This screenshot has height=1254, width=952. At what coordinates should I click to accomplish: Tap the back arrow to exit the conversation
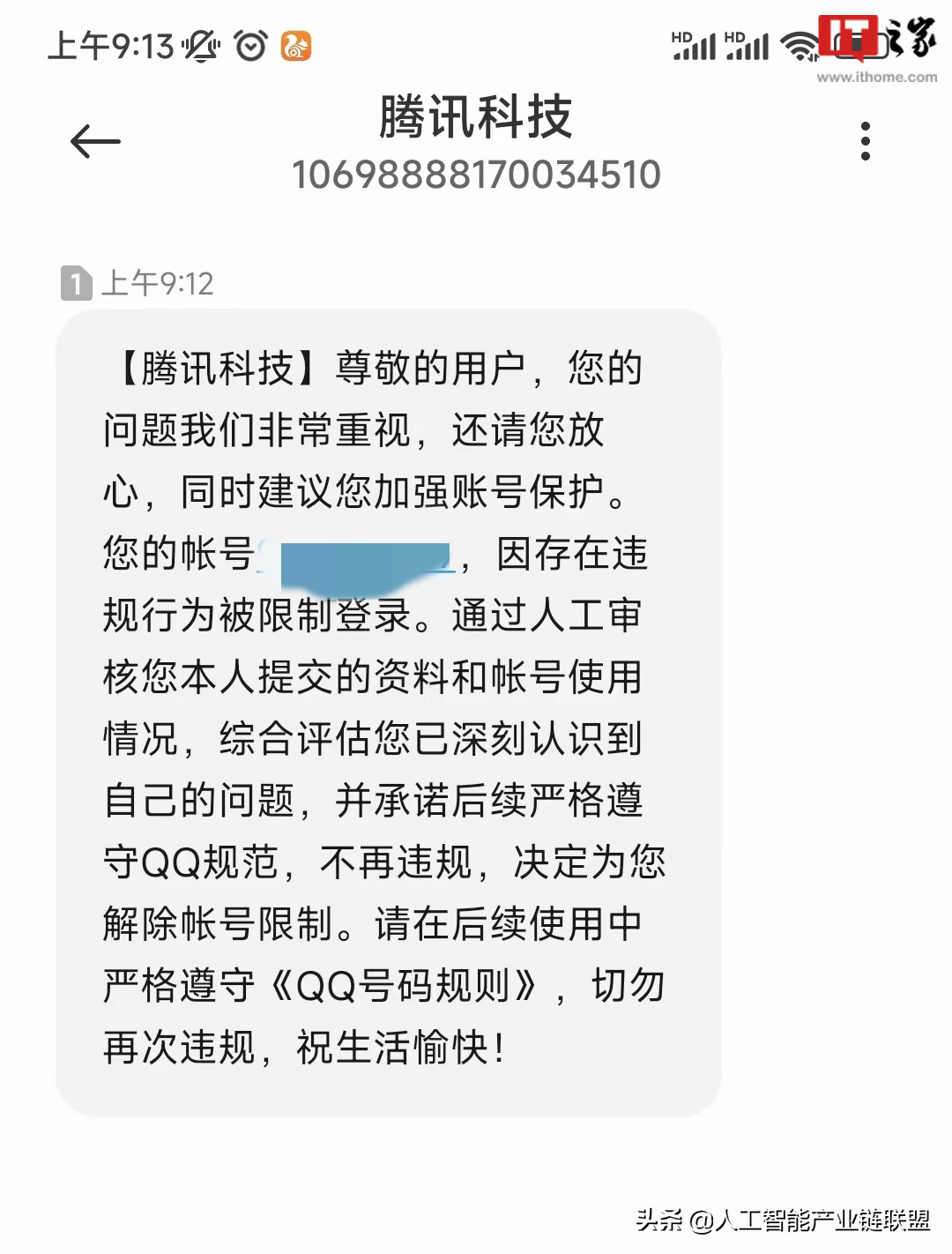point(94,141)
